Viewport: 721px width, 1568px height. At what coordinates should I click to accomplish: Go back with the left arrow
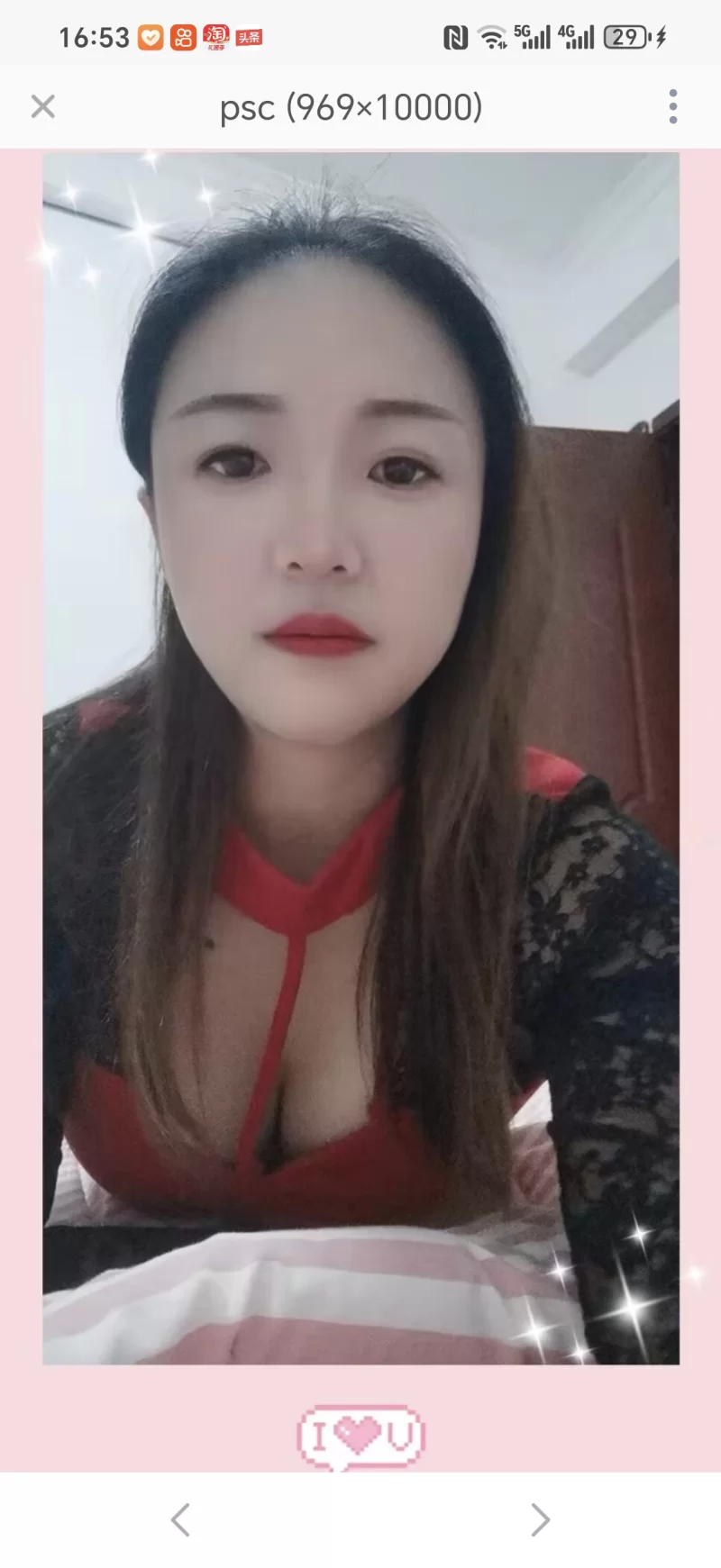pyautogui.click(x=180, y=1519)
